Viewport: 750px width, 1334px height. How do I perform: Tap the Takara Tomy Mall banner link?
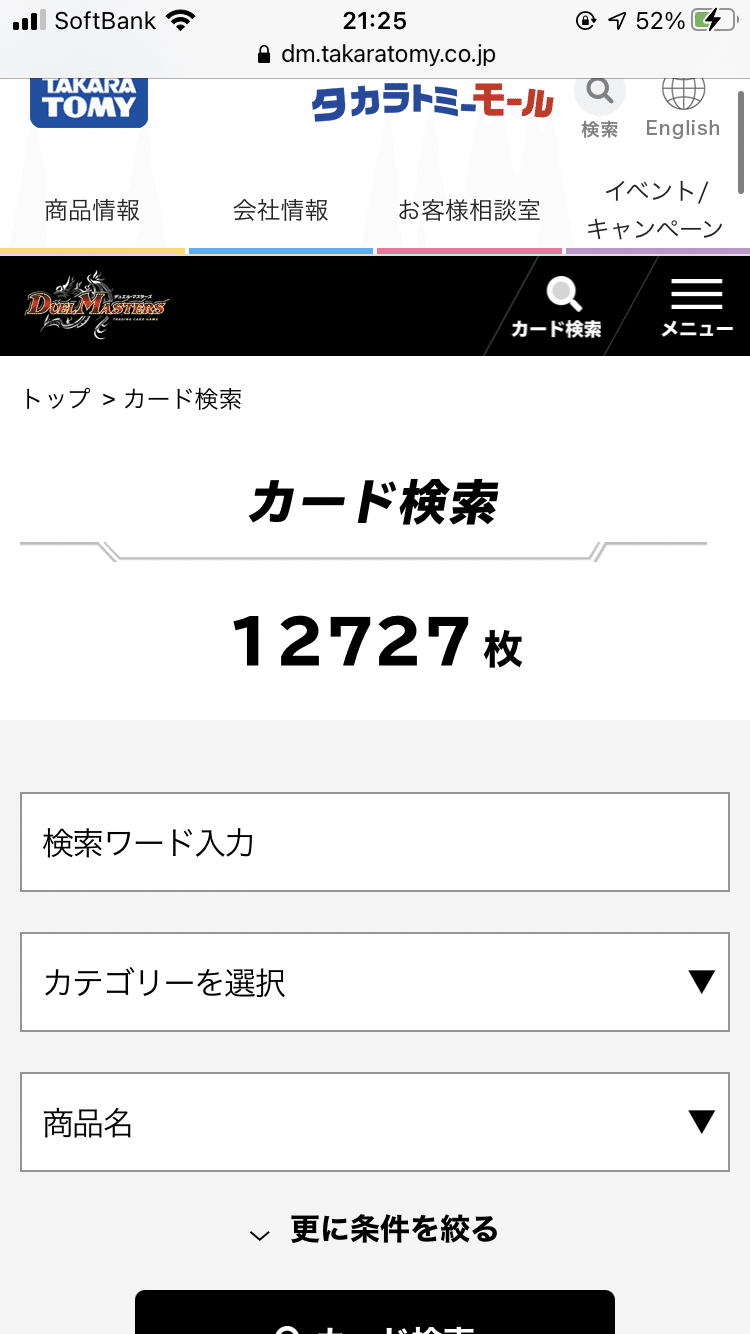point(432,103)
